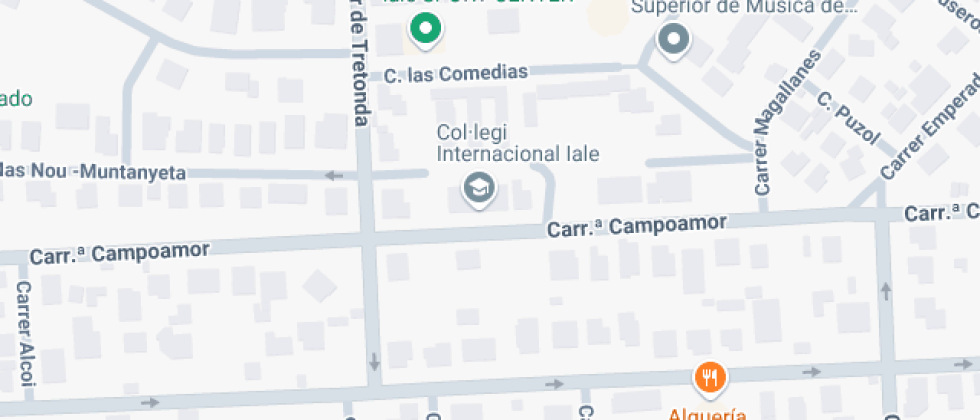Tap the green Sport Center map pin
This screenshot has height=420, width=980.
(x=426, y=30)
